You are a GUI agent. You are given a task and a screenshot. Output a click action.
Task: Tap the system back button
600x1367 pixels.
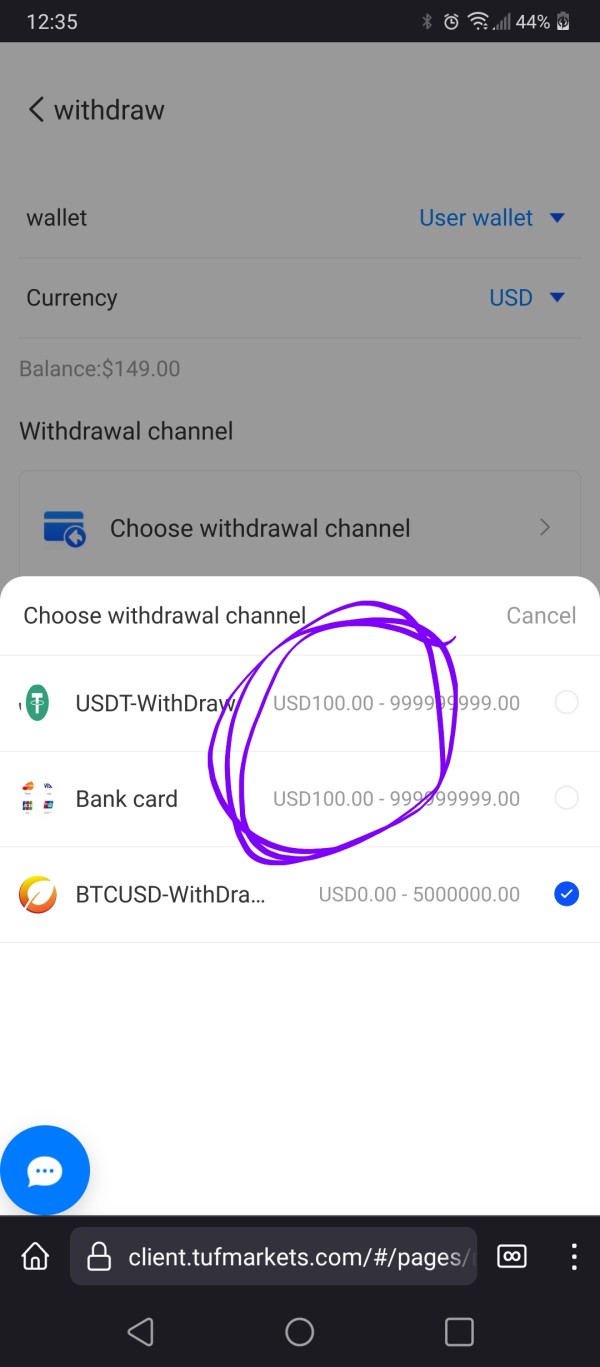click(x=141, y=1331)
